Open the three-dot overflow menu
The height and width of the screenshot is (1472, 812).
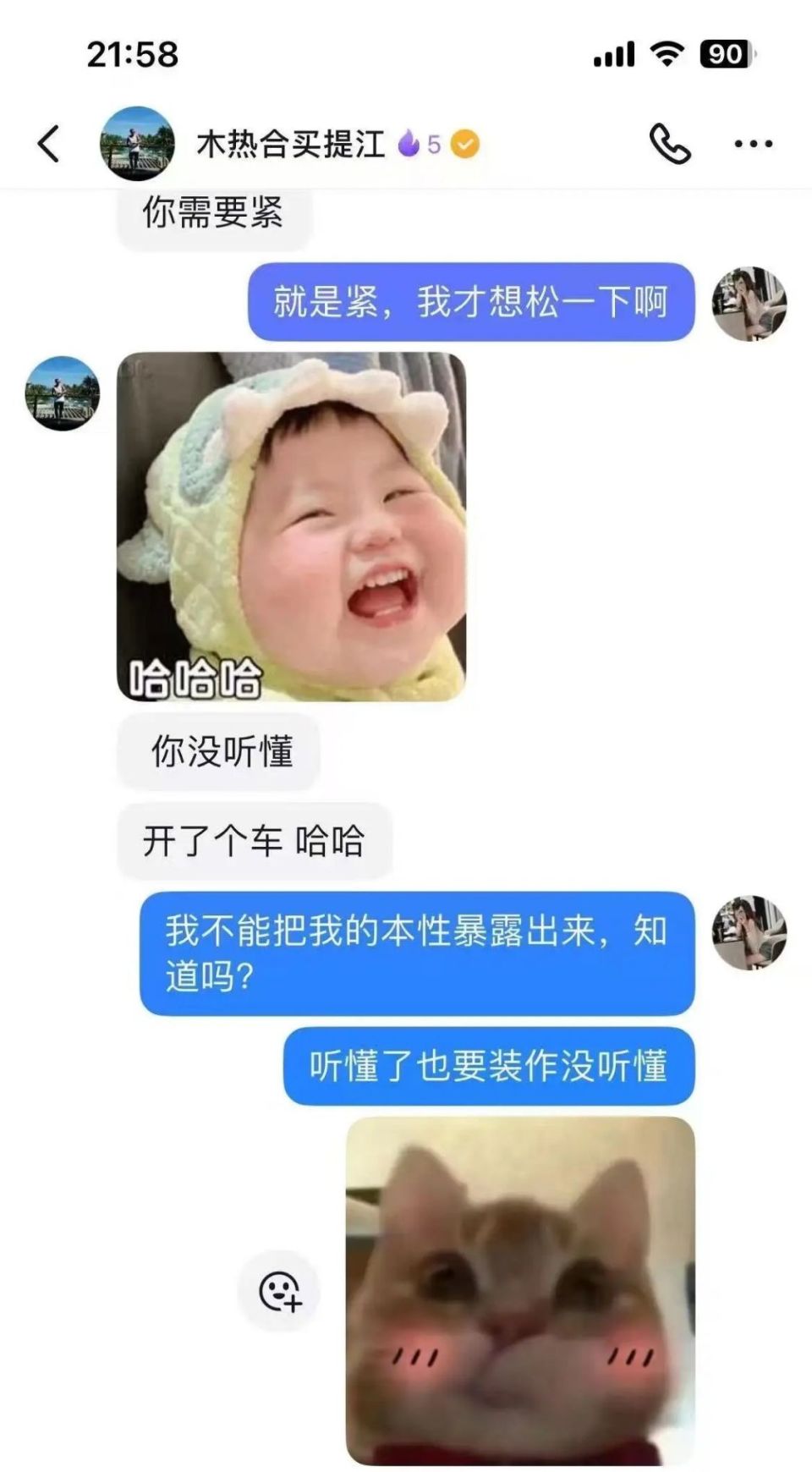(x=752, y=144)
